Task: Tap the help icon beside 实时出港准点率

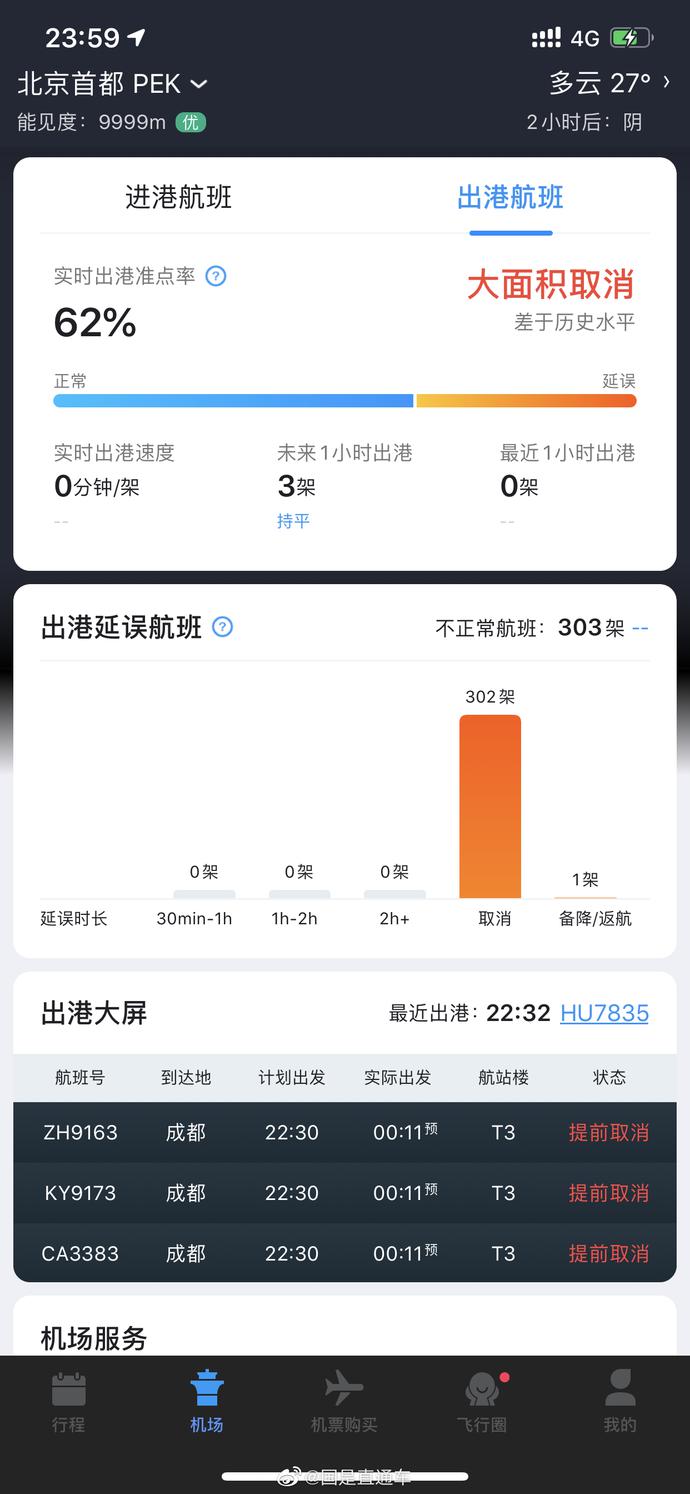Action: [216, 276]
